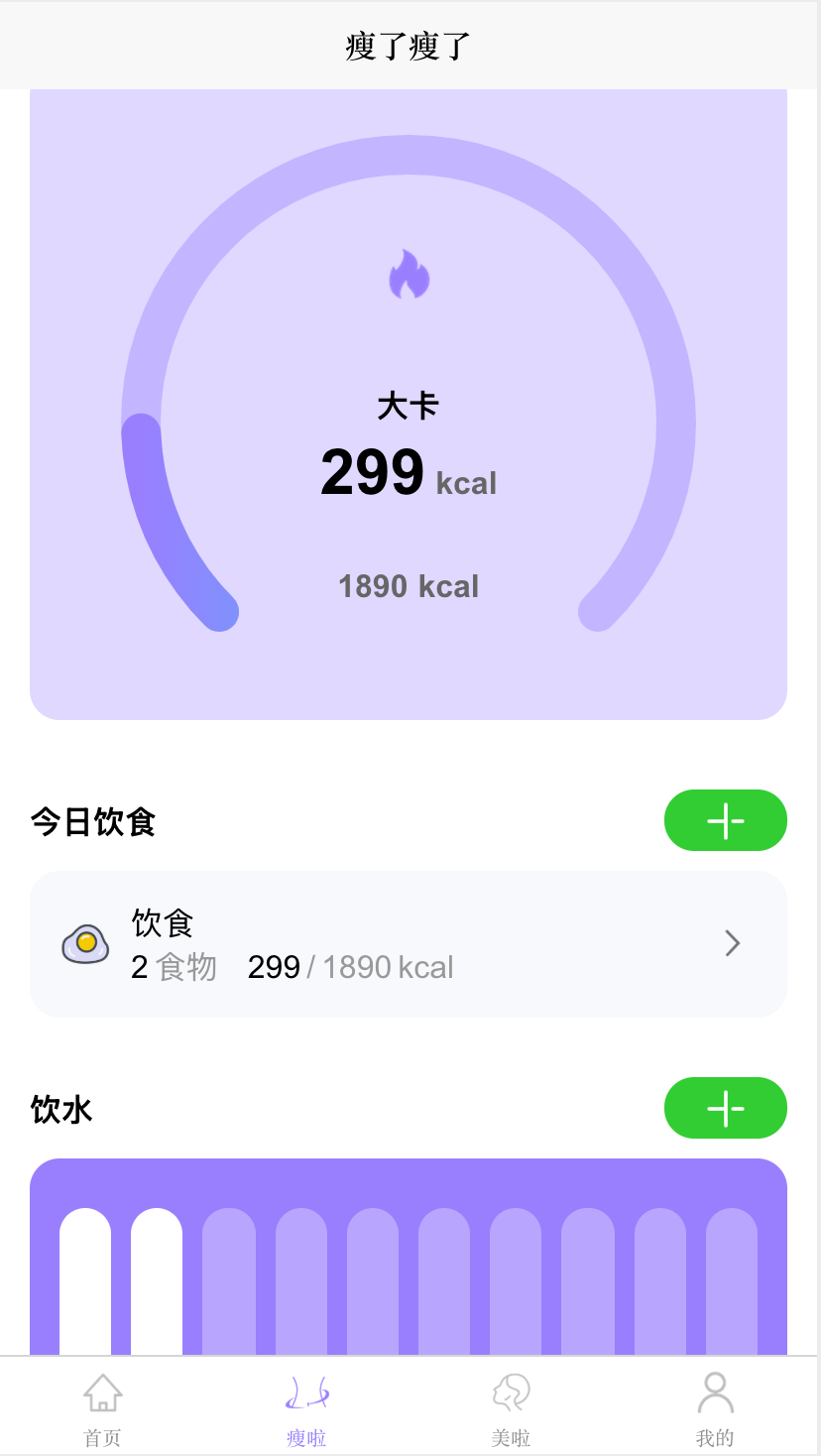Open the 今日饮食 diet details entry
Image resolution: width=821 pixels, height=1456 pixels.
click(x=410, y=943)
